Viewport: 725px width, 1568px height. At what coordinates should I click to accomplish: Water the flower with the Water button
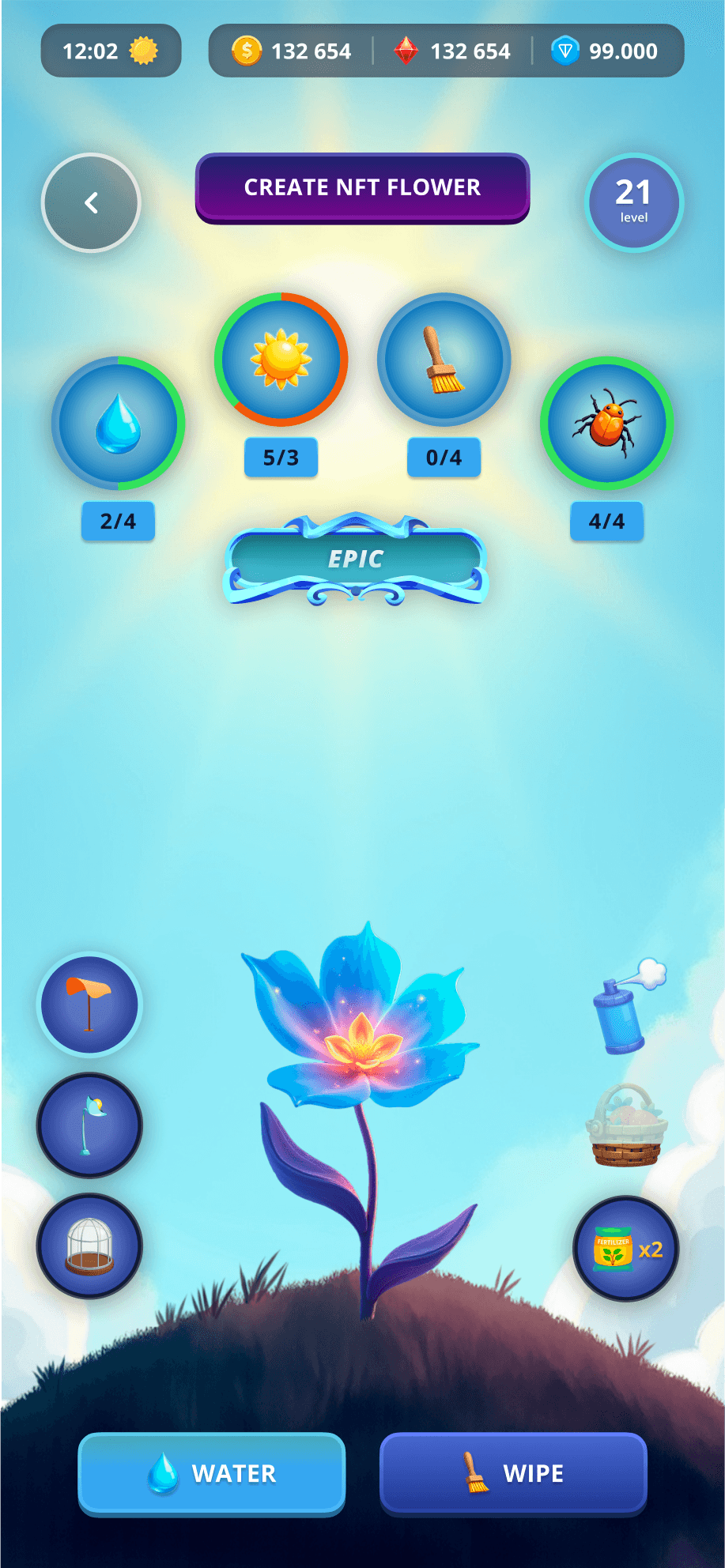click(212, 1474)
